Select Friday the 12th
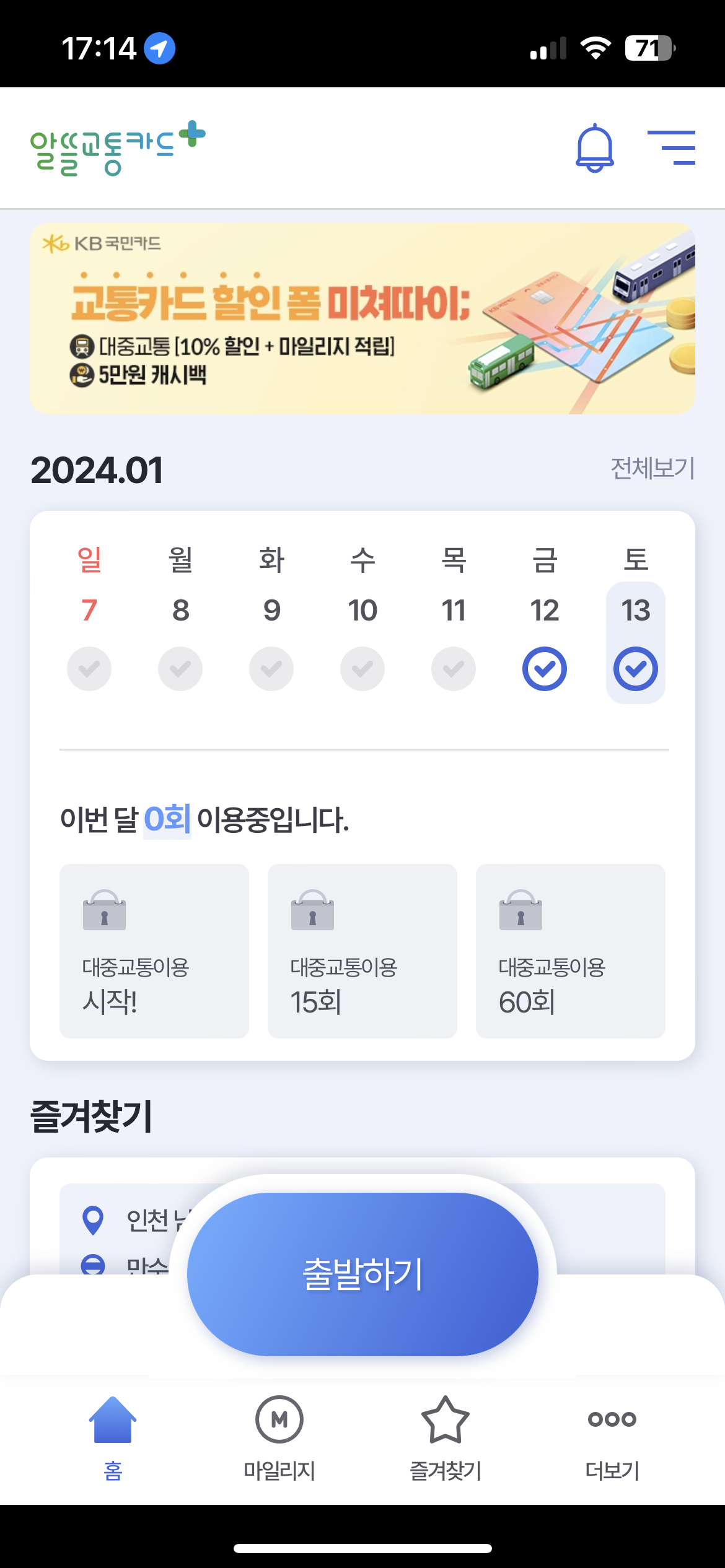The height and width of the screenshot is (1568, 725). [544, 642]
